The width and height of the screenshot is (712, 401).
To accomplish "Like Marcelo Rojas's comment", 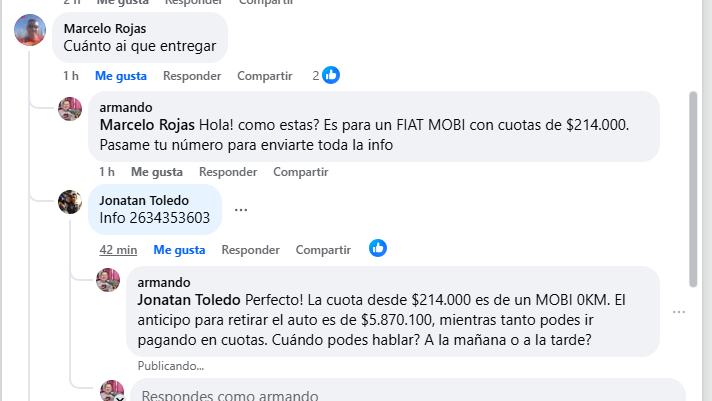I will click(x=120, y=76).
